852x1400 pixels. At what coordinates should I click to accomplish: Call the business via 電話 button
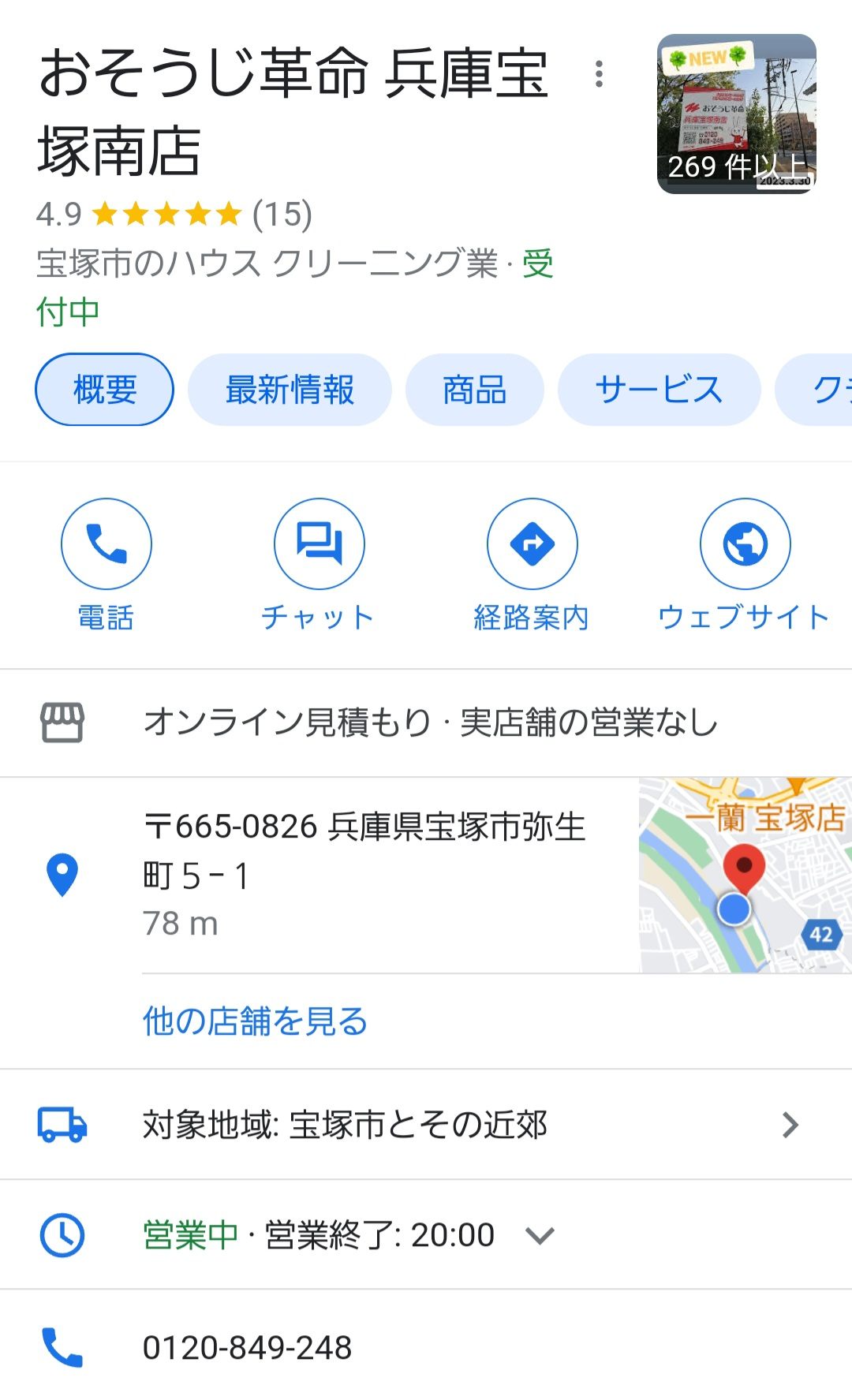pyautogui.click(x=106, y=565)
